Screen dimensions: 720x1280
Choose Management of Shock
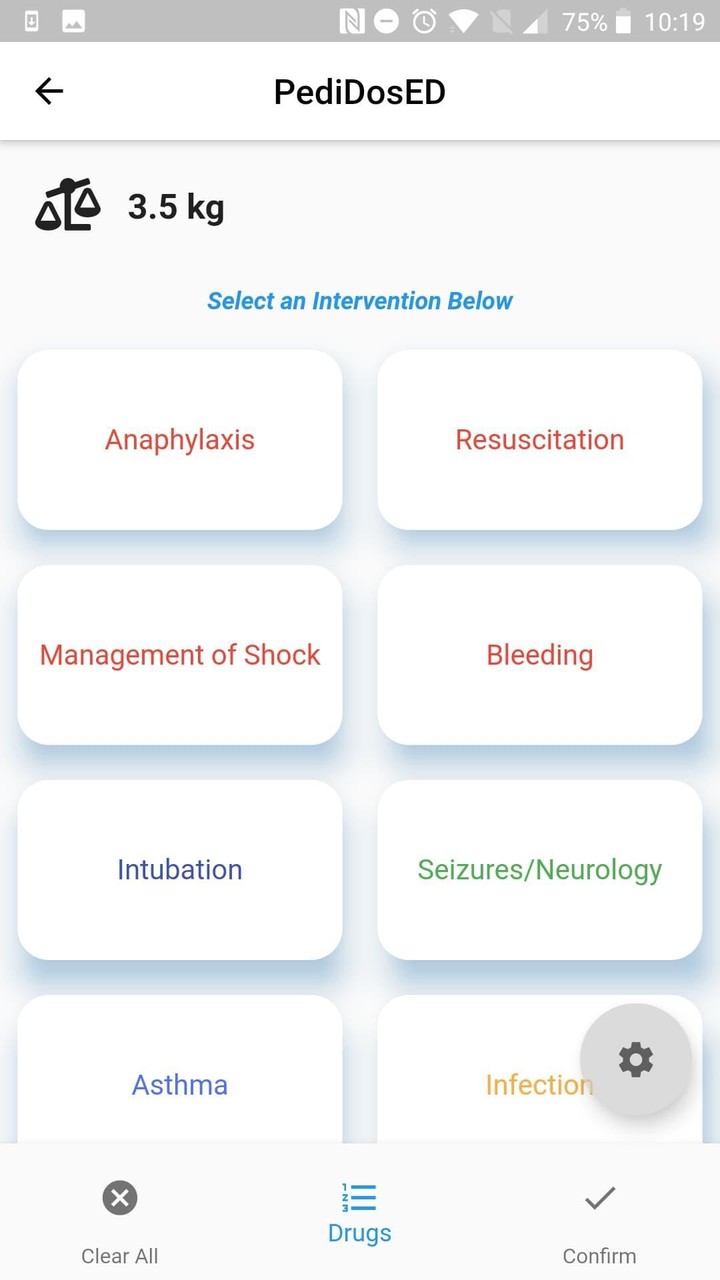point(179,655)
